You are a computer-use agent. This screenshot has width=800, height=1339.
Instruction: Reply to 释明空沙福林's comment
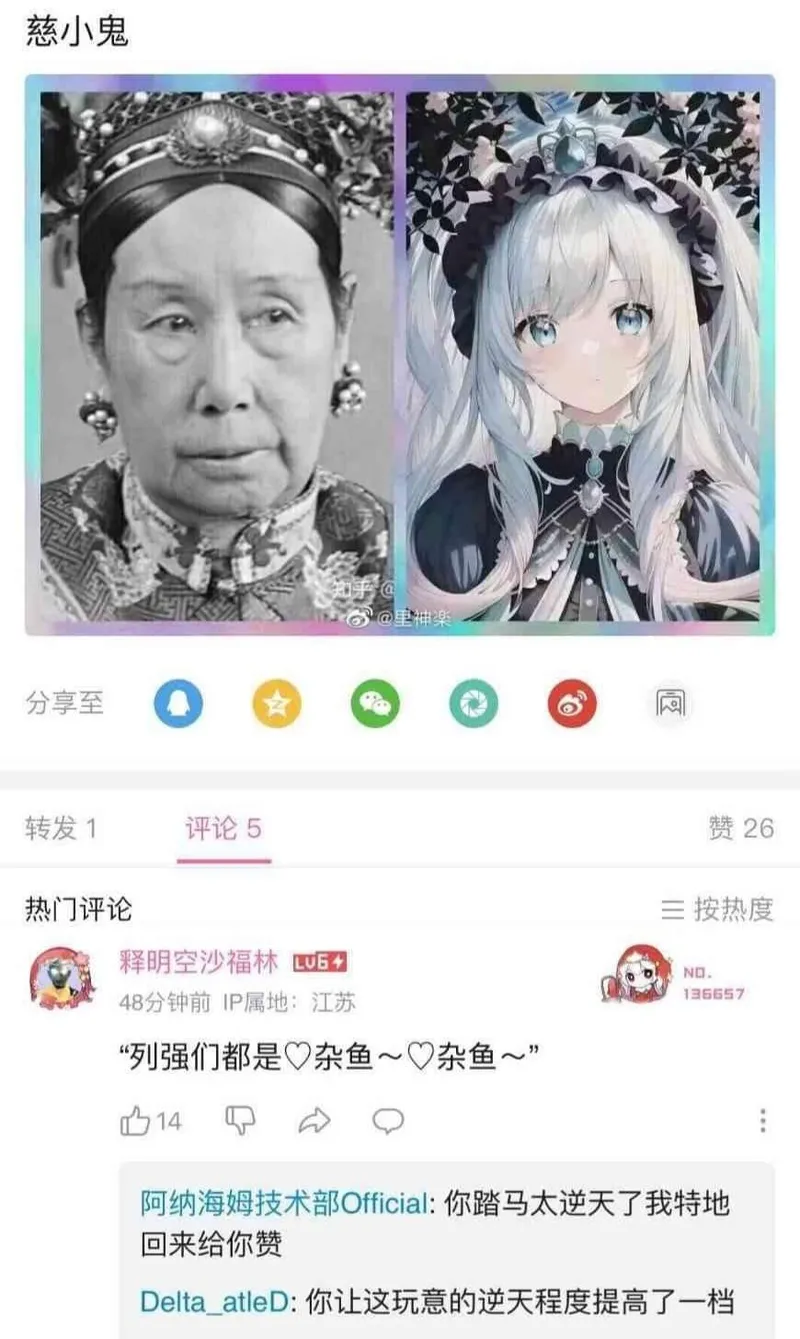coord(388,1121)
